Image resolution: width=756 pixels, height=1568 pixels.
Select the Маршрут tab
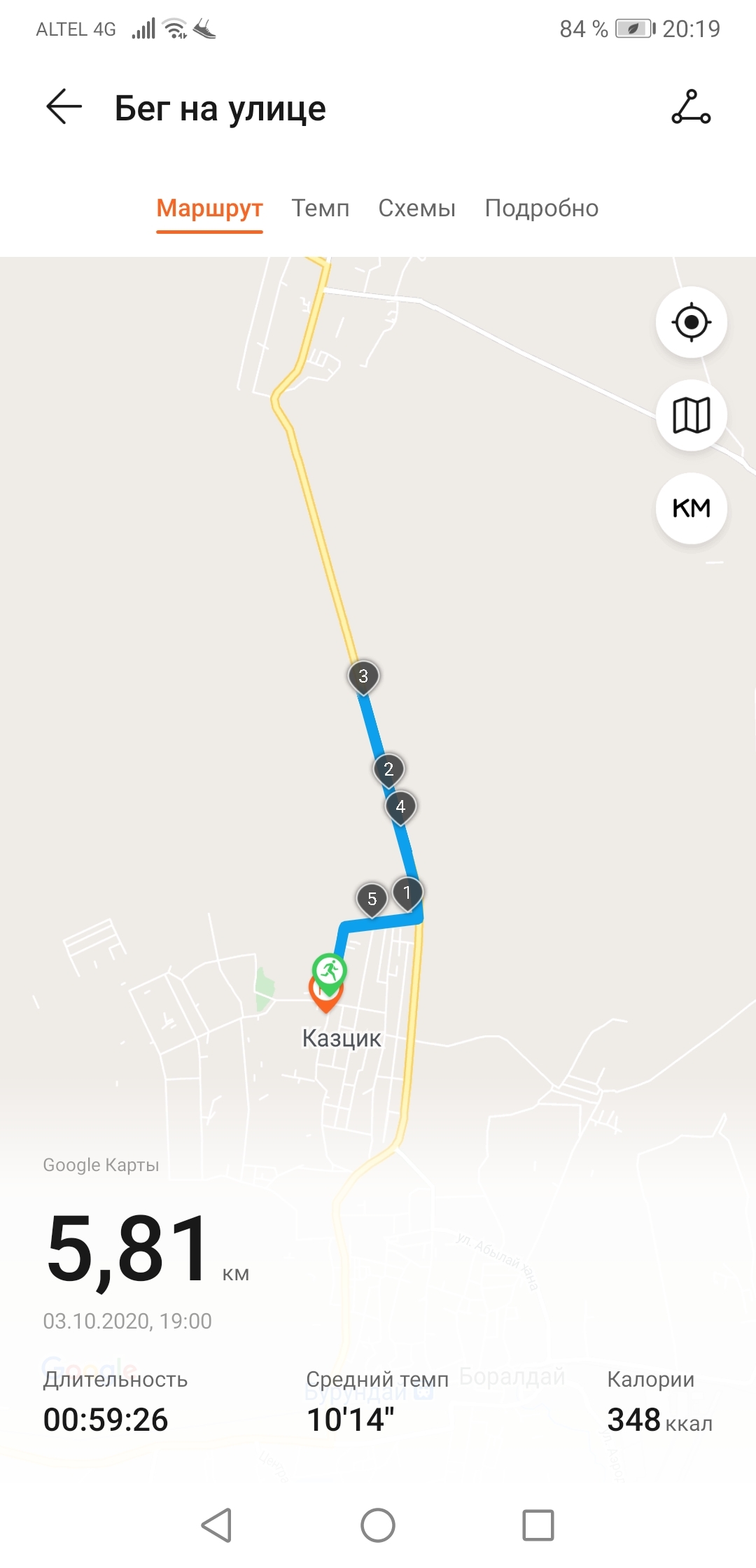[209, 209]
